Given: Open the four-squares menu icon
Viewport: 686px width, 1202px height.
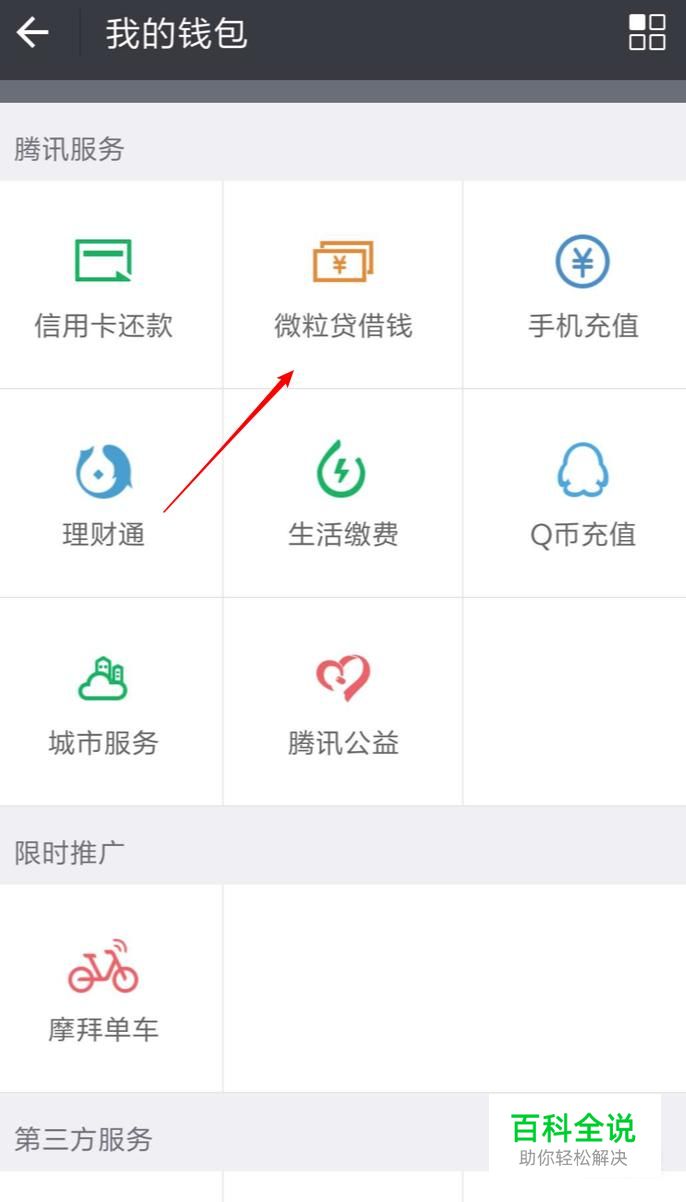Looking at the screenshot, I should [x=646, y=32].
